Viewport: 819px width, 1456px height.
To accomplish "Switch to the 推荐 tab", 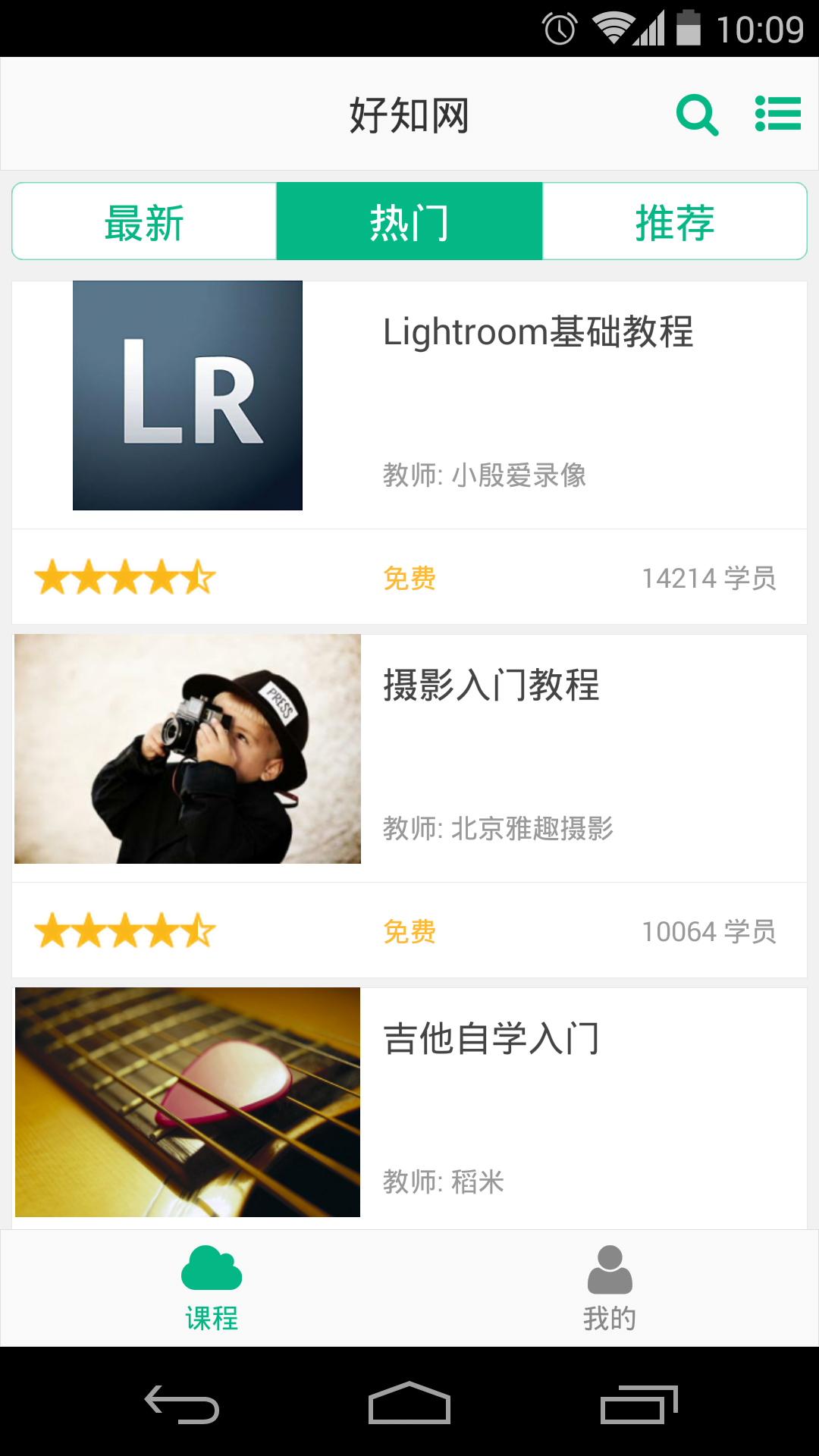I will tap(675, 222).
